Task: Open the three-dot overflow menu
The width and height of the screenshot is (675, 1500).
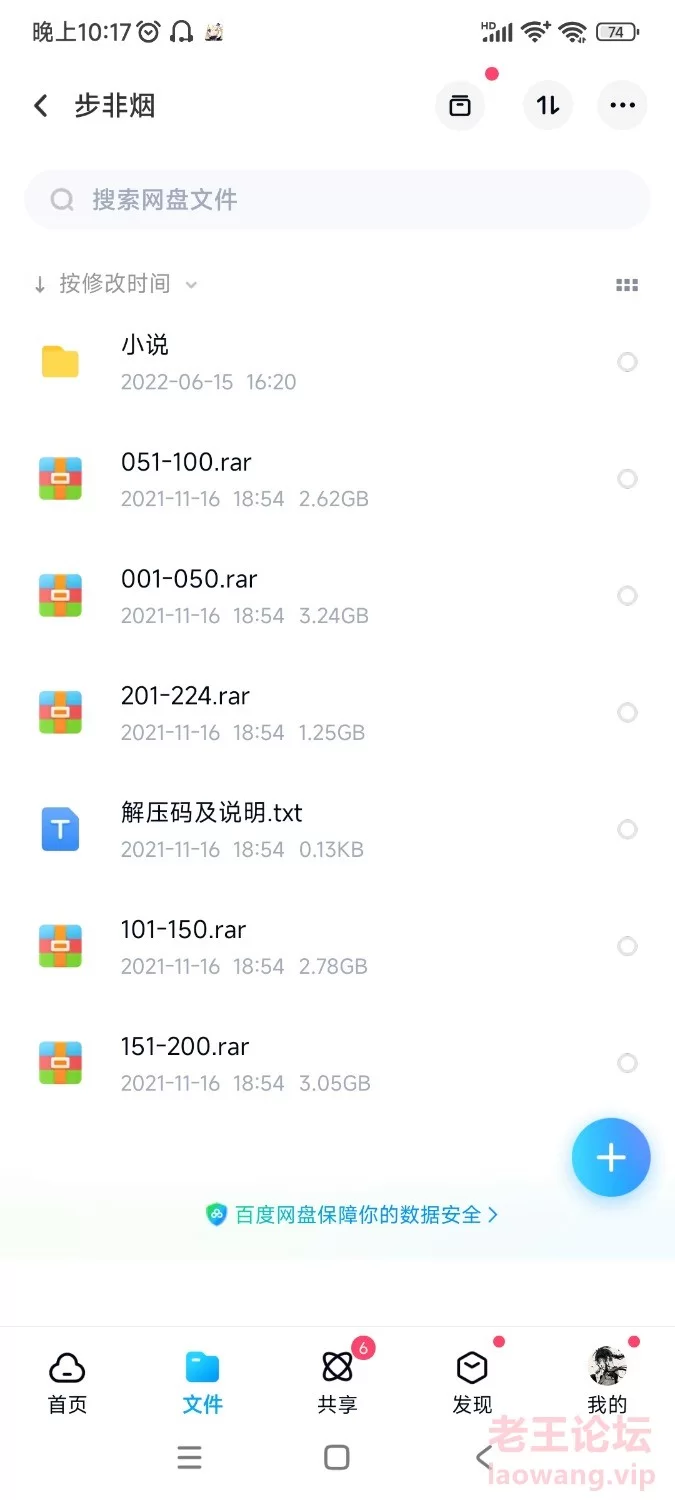Action: tap(622, 106)
